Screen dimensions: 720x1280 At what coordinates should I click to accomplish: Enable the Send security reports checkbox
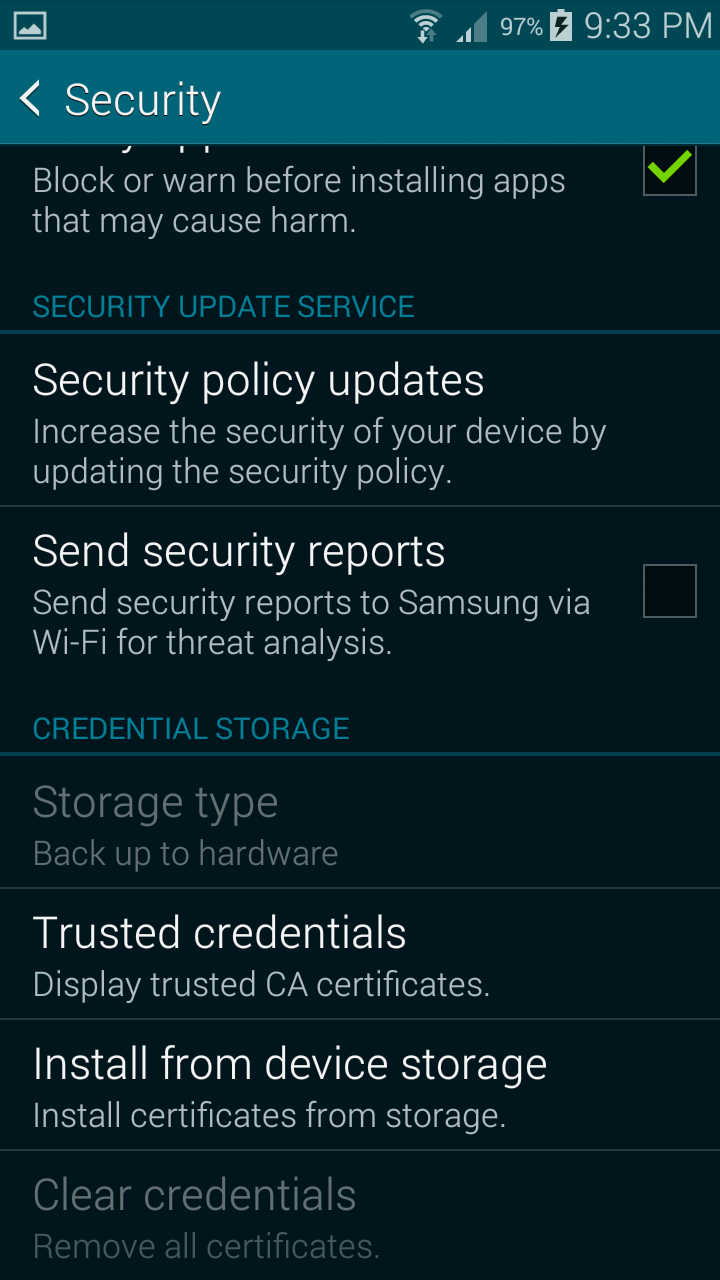point(669,591)
